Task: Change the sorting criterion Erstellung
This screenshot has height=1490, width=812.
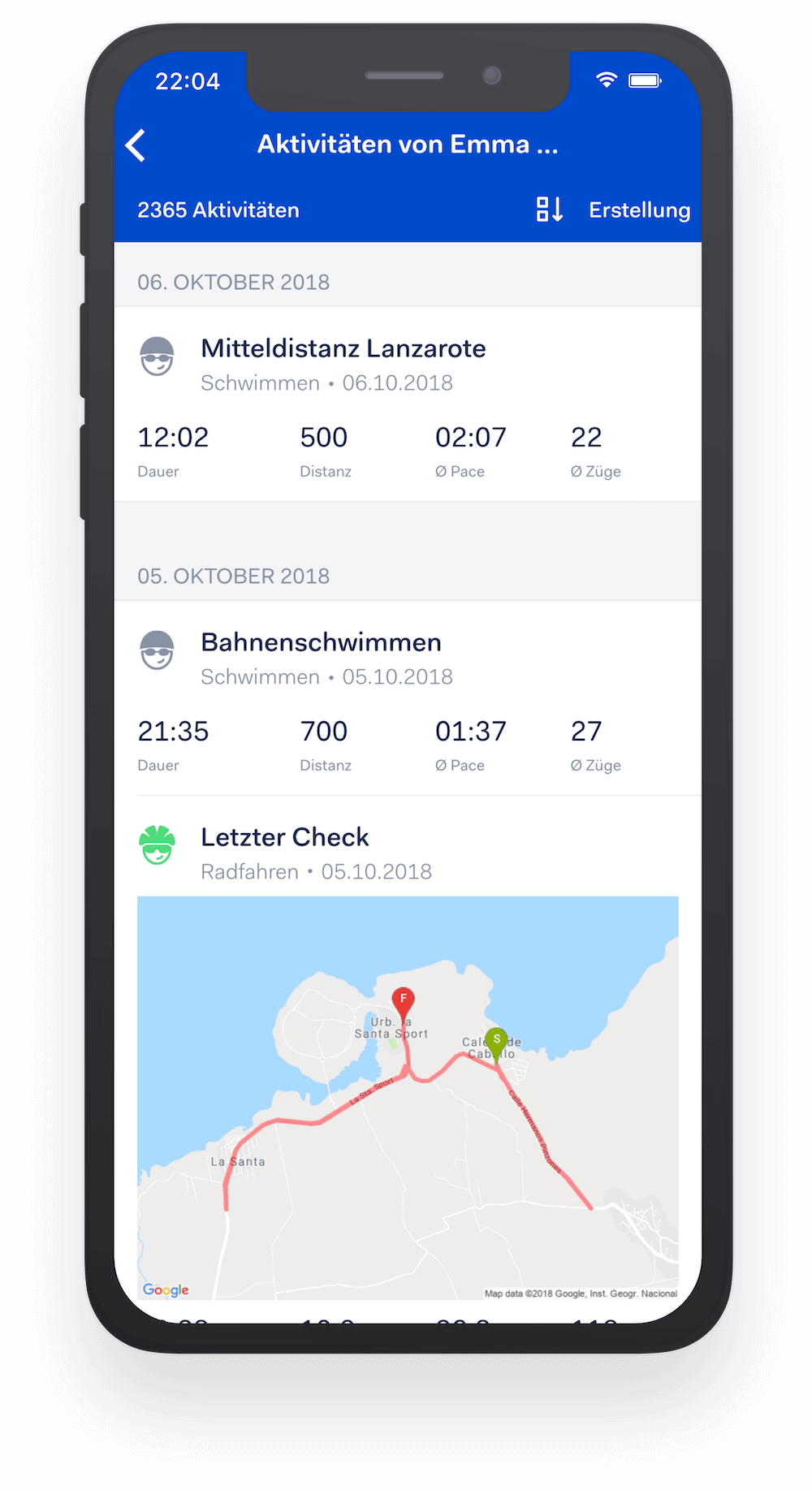Action: tap(639, 210)
